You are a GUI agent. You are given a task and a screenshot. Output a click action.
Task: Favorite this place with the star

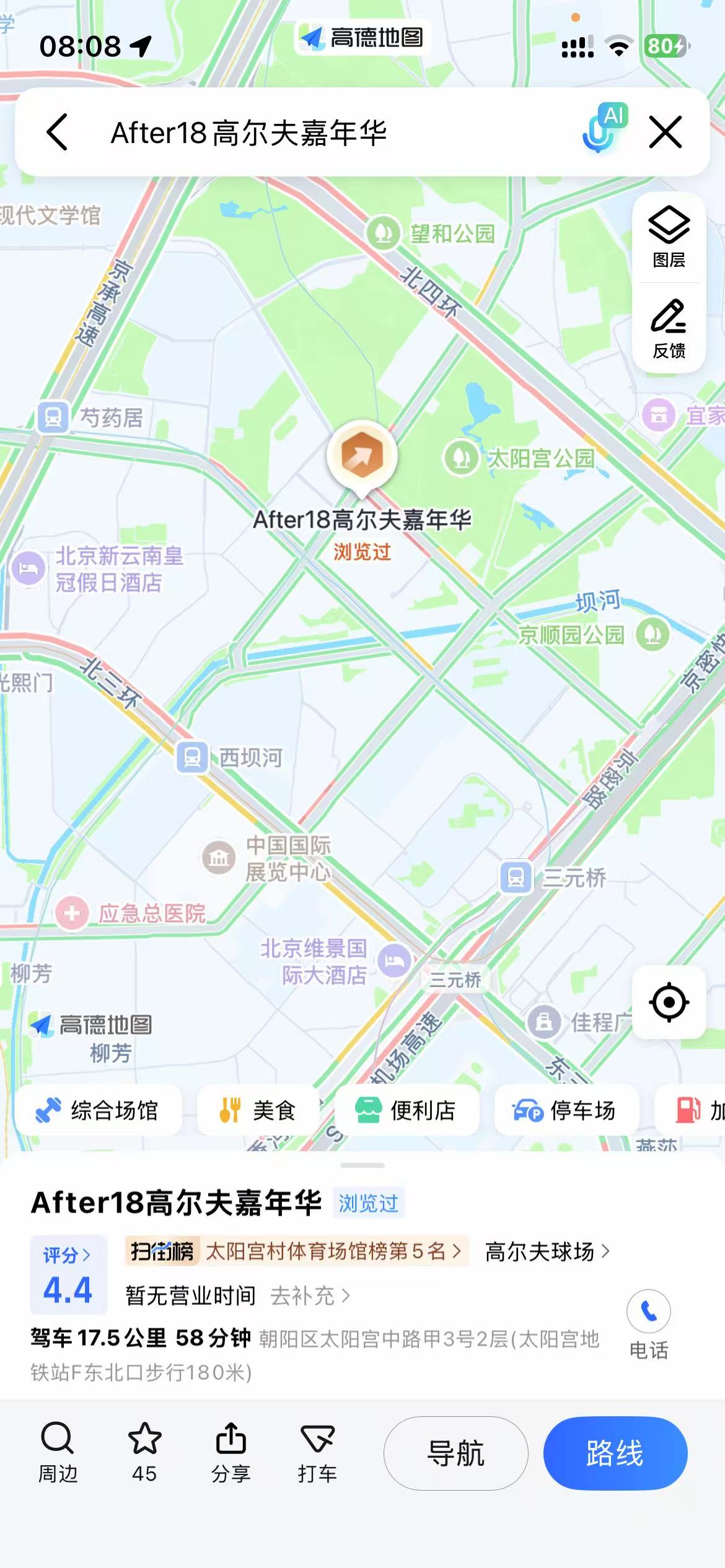click(x=144, y=1452)
